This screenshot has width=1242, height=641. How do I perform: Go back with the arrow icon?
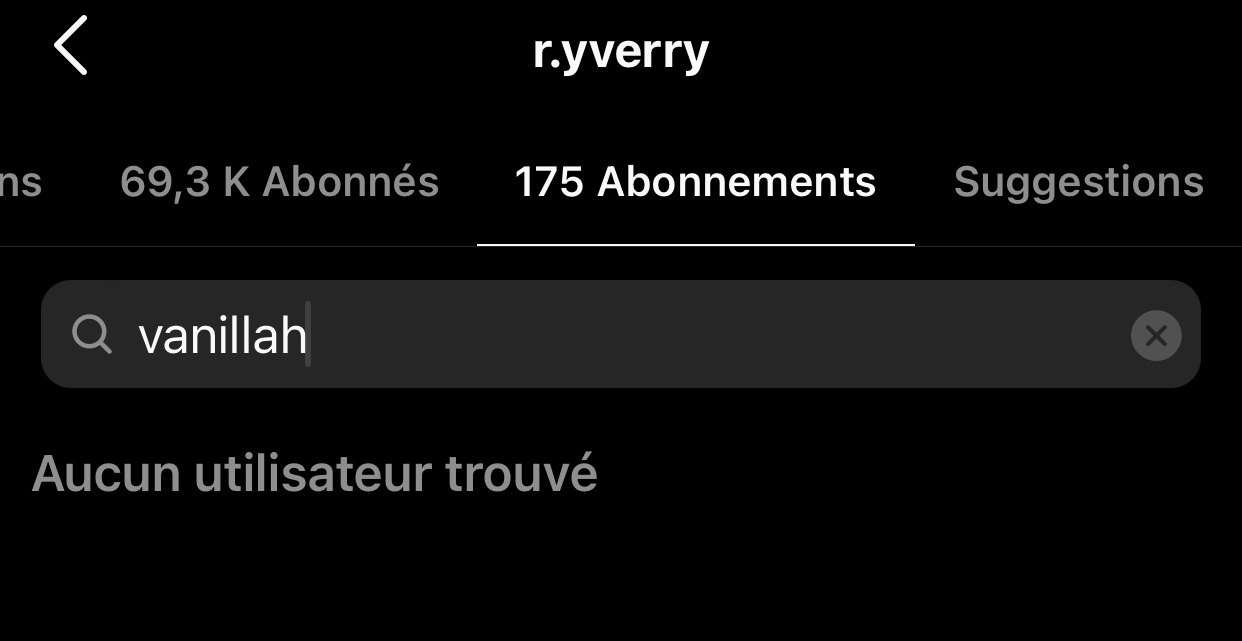(x=70, y=46)
